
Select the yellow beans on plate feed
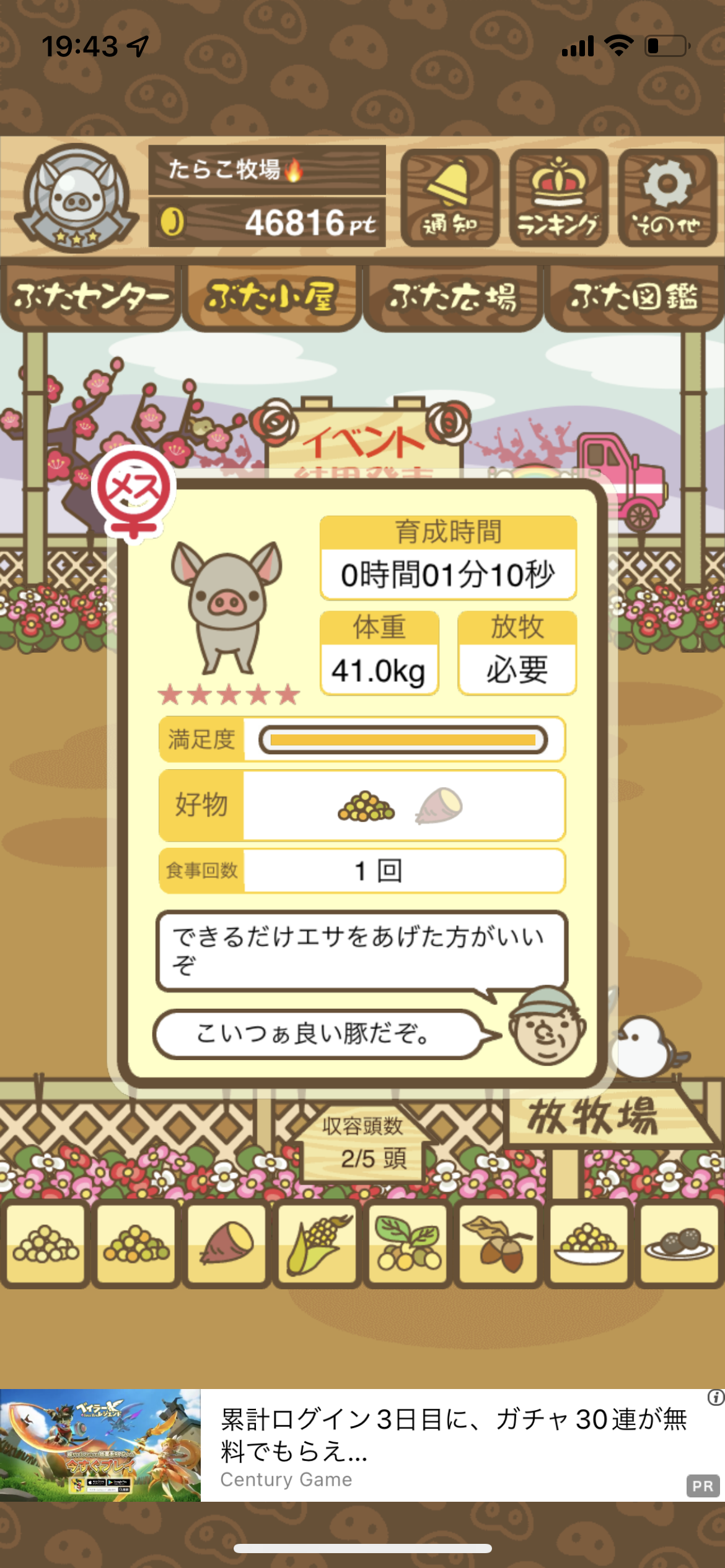coord(589,1245)
